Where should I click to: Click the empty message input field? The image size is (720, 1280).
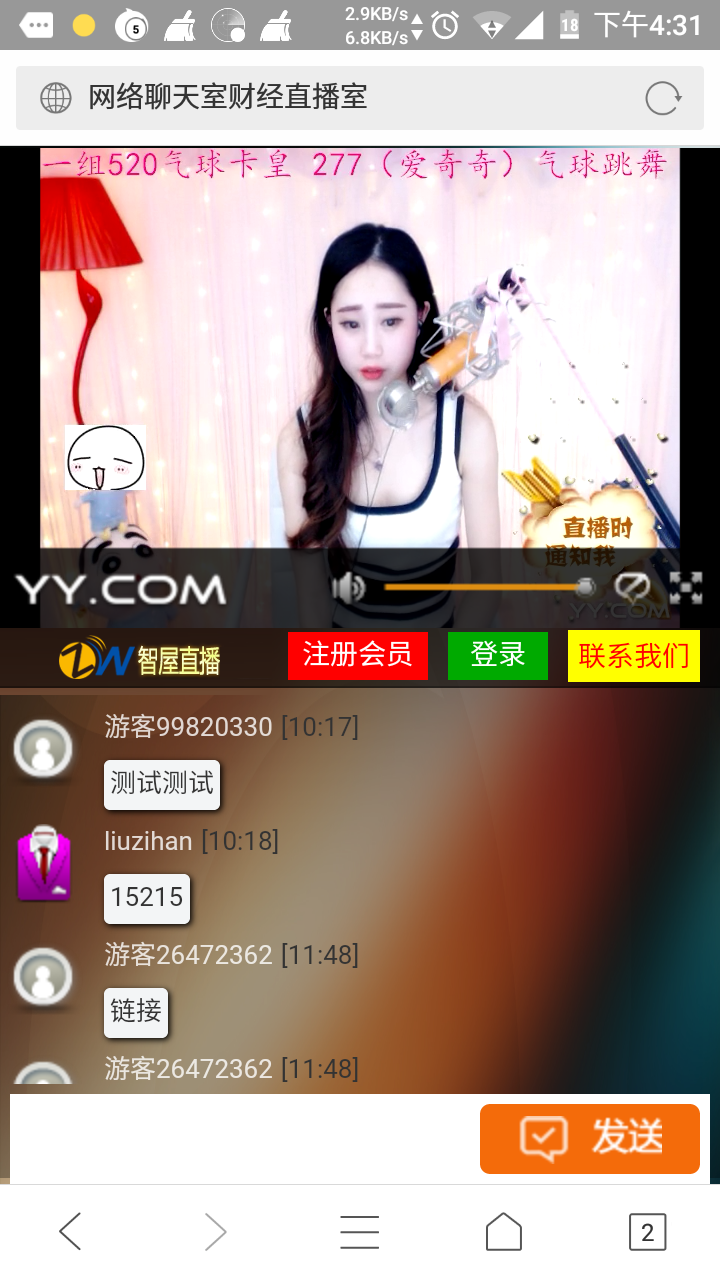coord(240,1138)
